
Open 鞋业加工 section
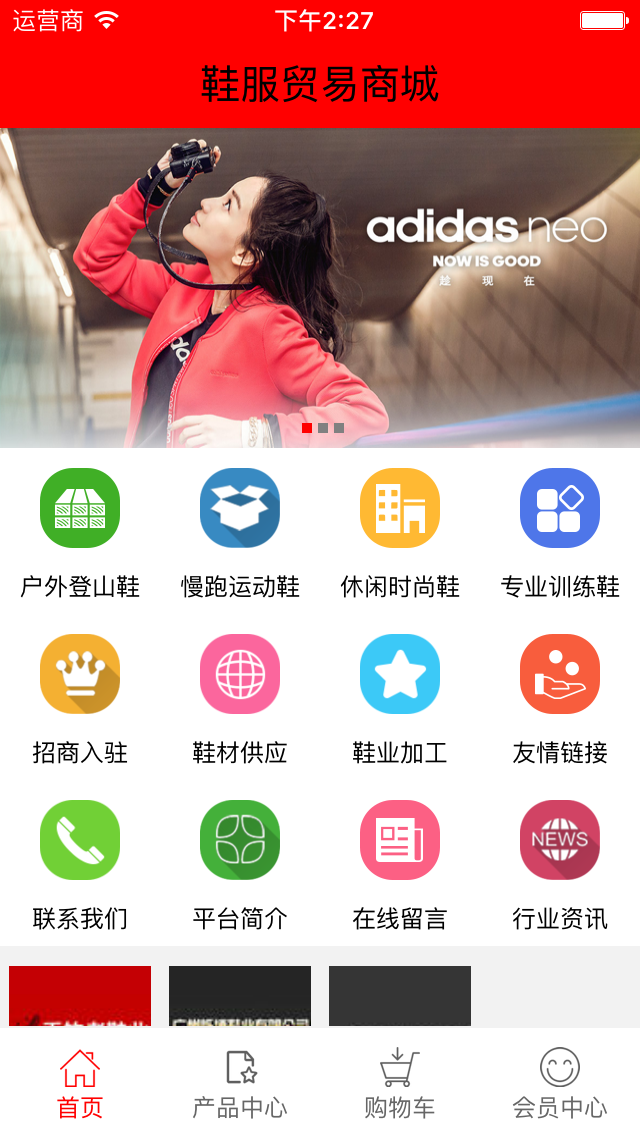tap(400, 674)
